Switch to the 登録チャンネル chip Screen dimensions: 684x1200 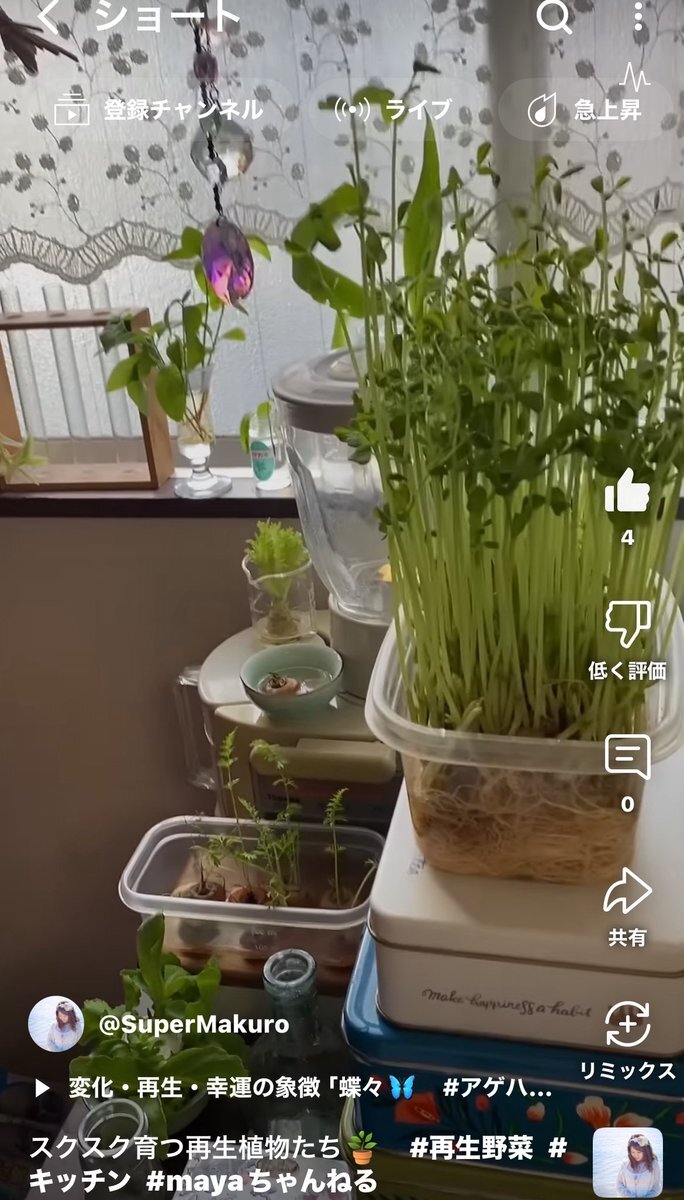(x=160, y=110)
